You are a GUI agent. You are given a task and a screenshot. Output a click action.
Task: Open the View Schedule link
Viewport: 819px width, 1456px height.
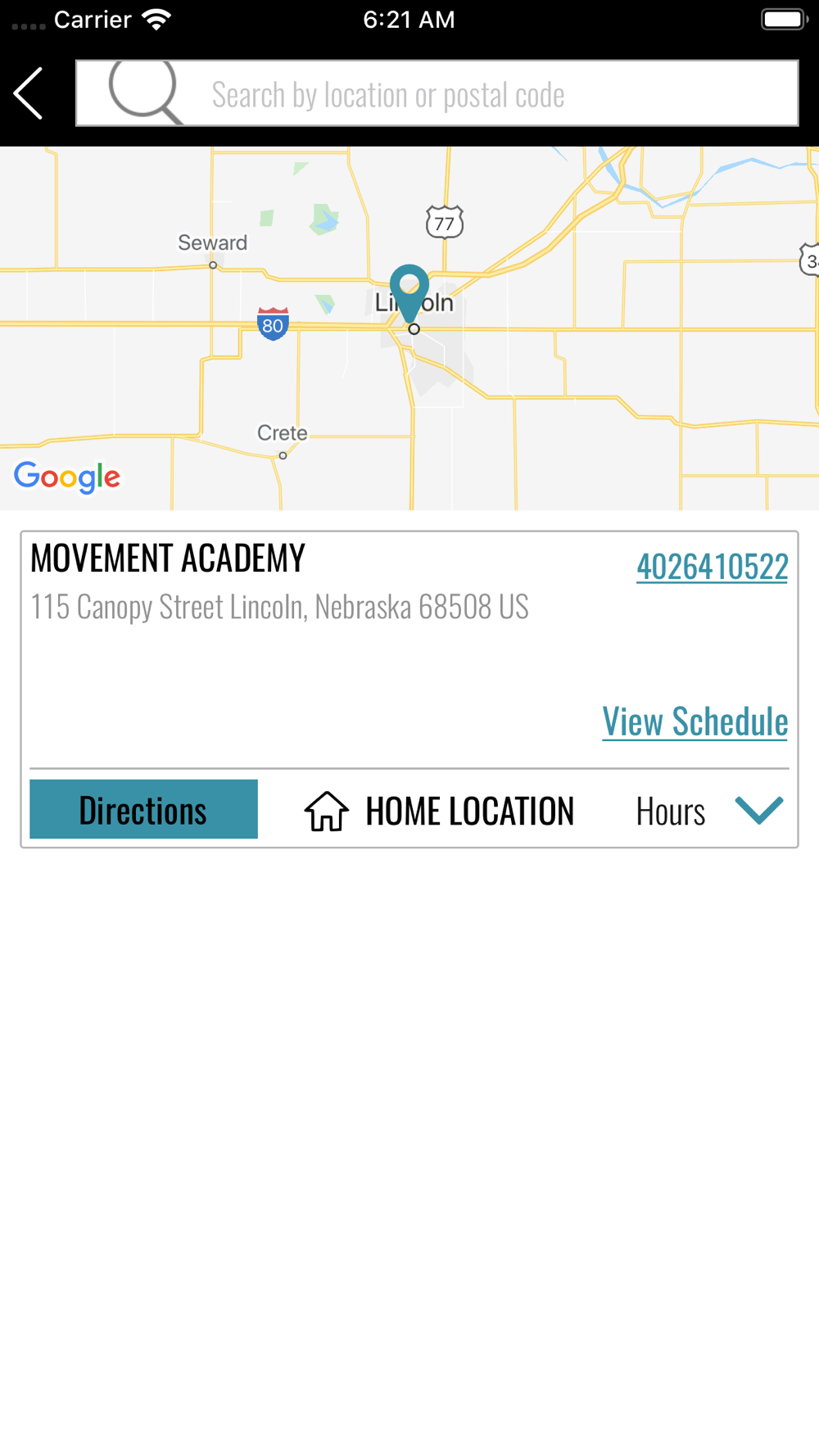point(695,721)
